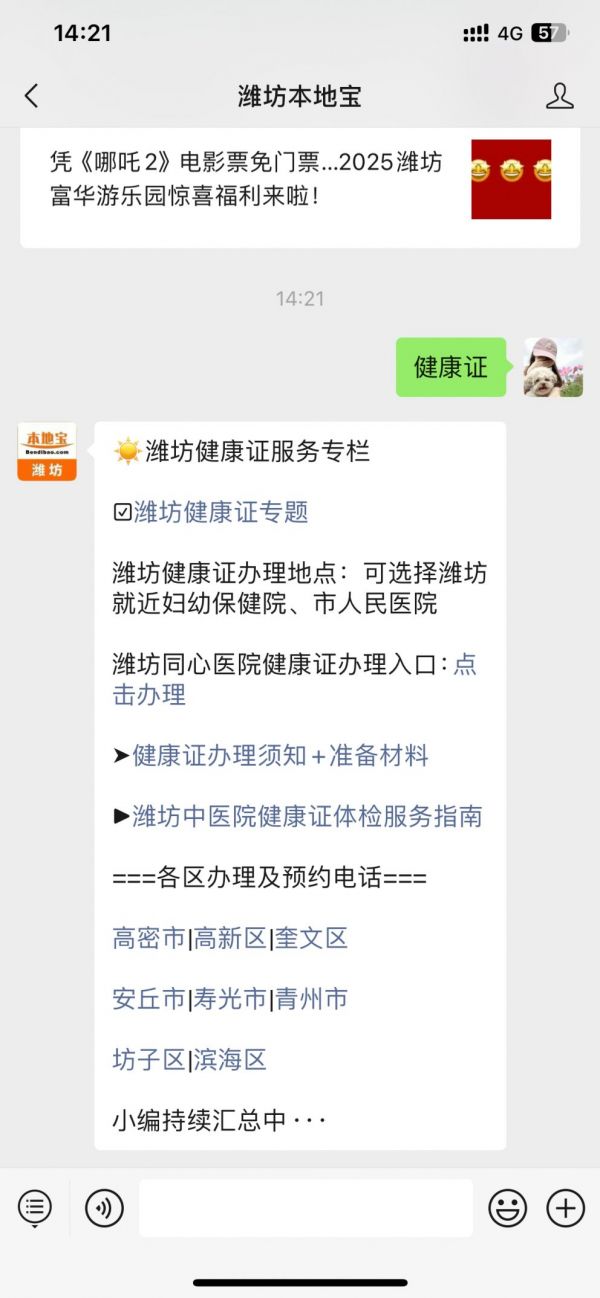Open the 安丘市 link
The image size is (600, 1298).
tap(149, 998)
